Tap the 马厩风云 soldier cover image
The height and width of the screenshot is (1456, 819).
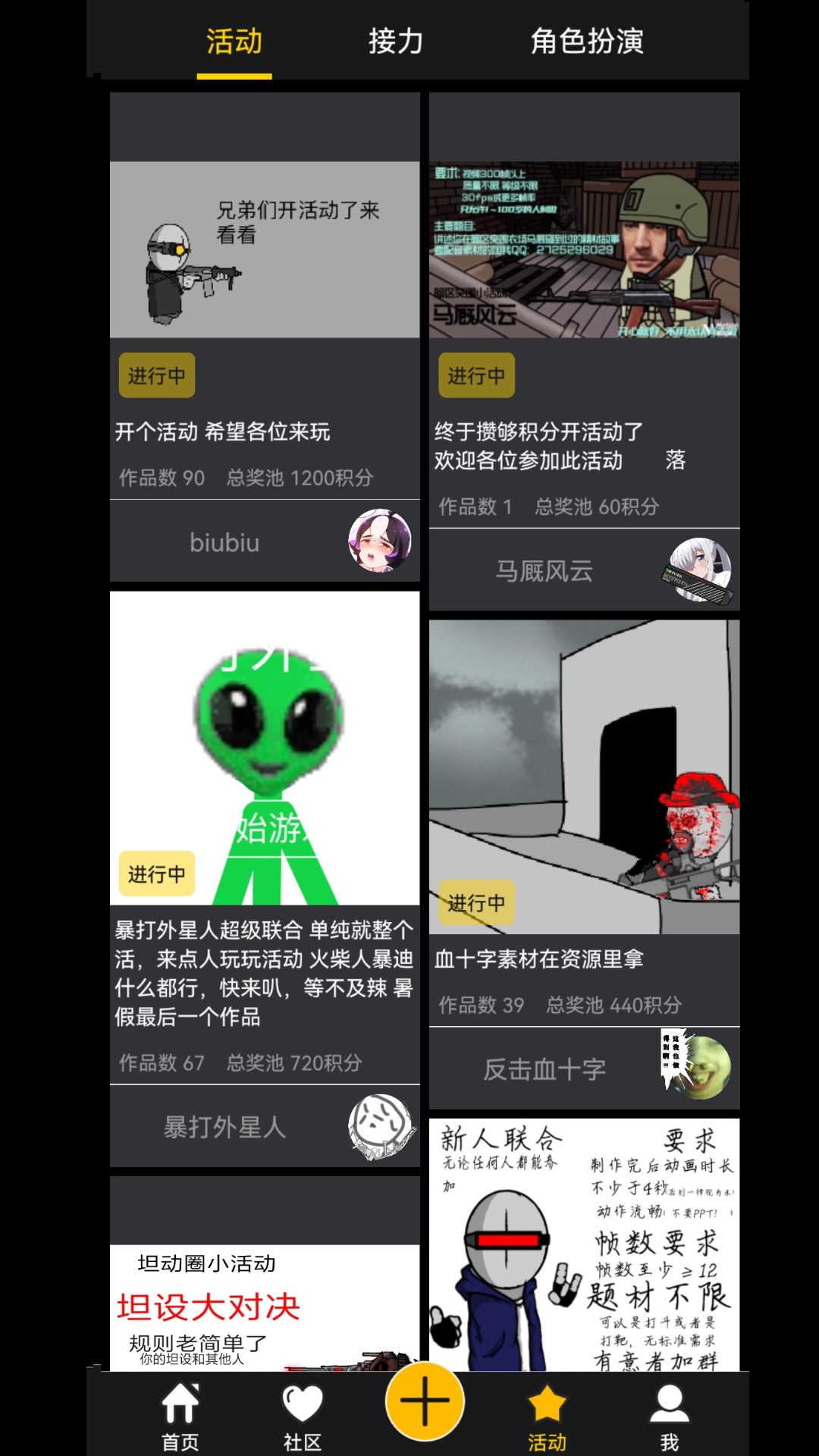(x=584, y=250)
